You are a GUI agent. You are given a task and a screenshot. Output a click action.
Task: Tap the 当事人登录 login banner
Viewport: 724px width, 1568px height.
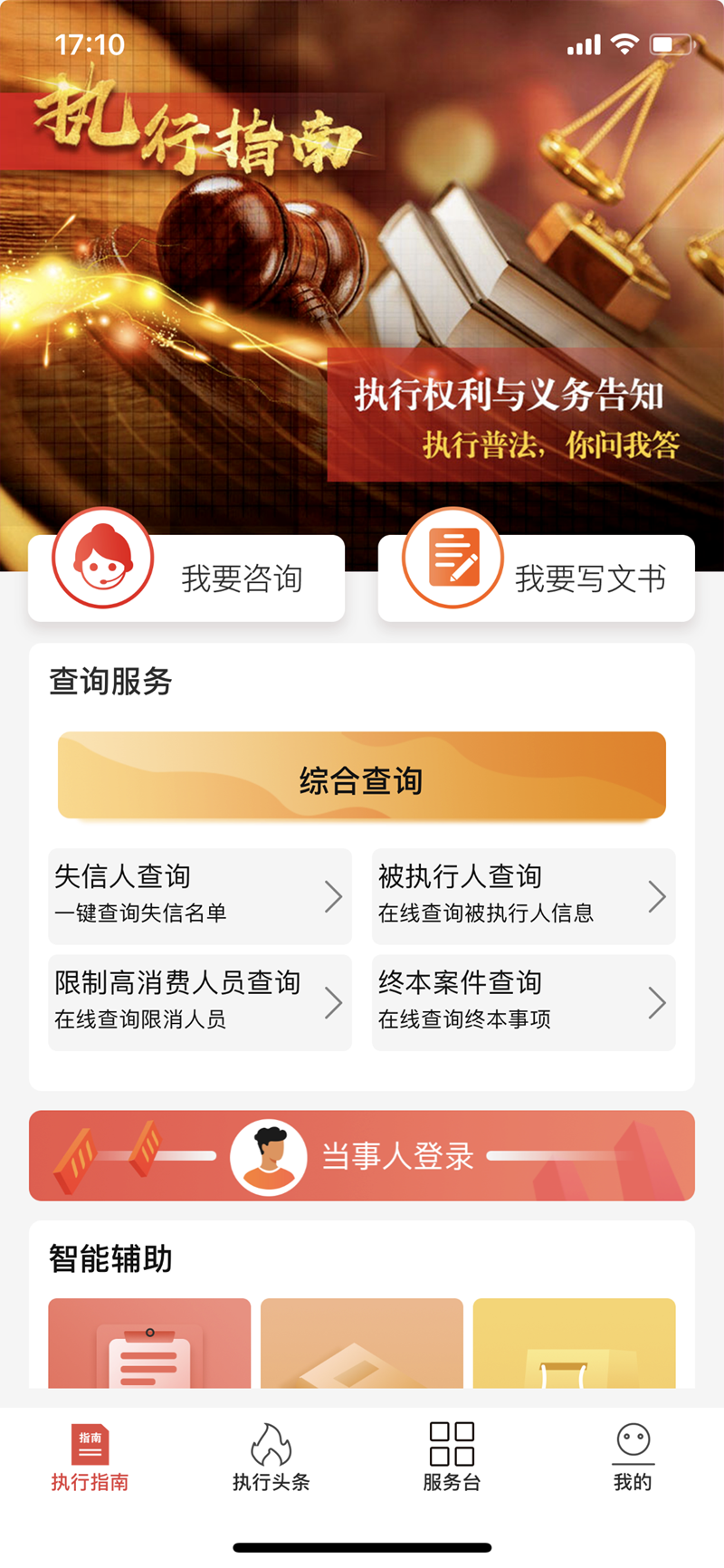click(x=362, y=1155)
